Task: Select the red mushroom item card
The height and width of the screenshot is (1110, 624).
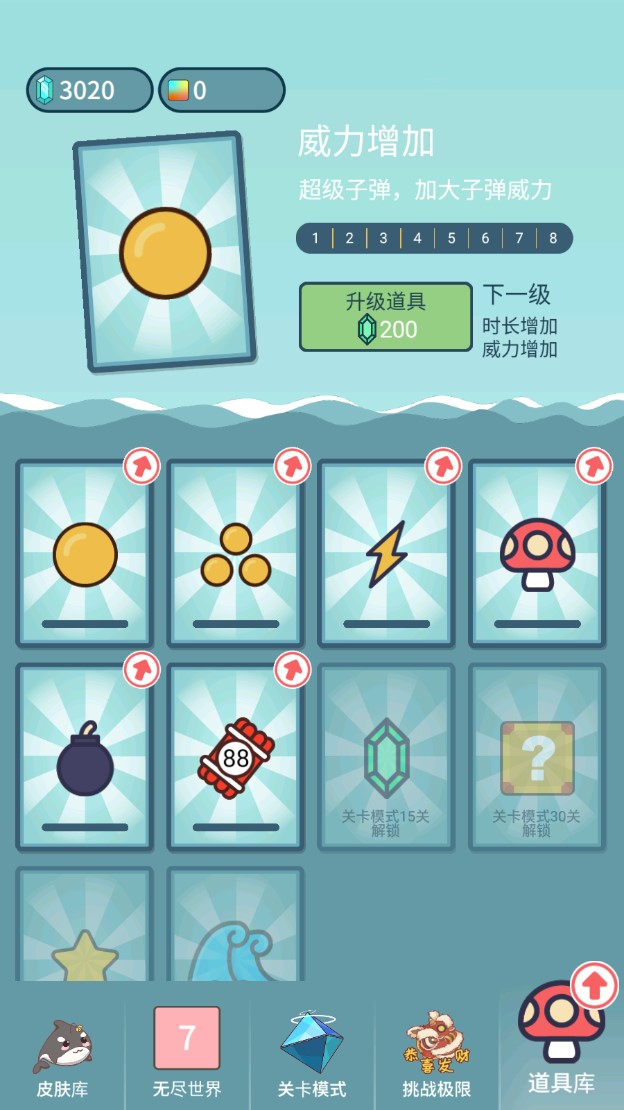Action: 537,553
